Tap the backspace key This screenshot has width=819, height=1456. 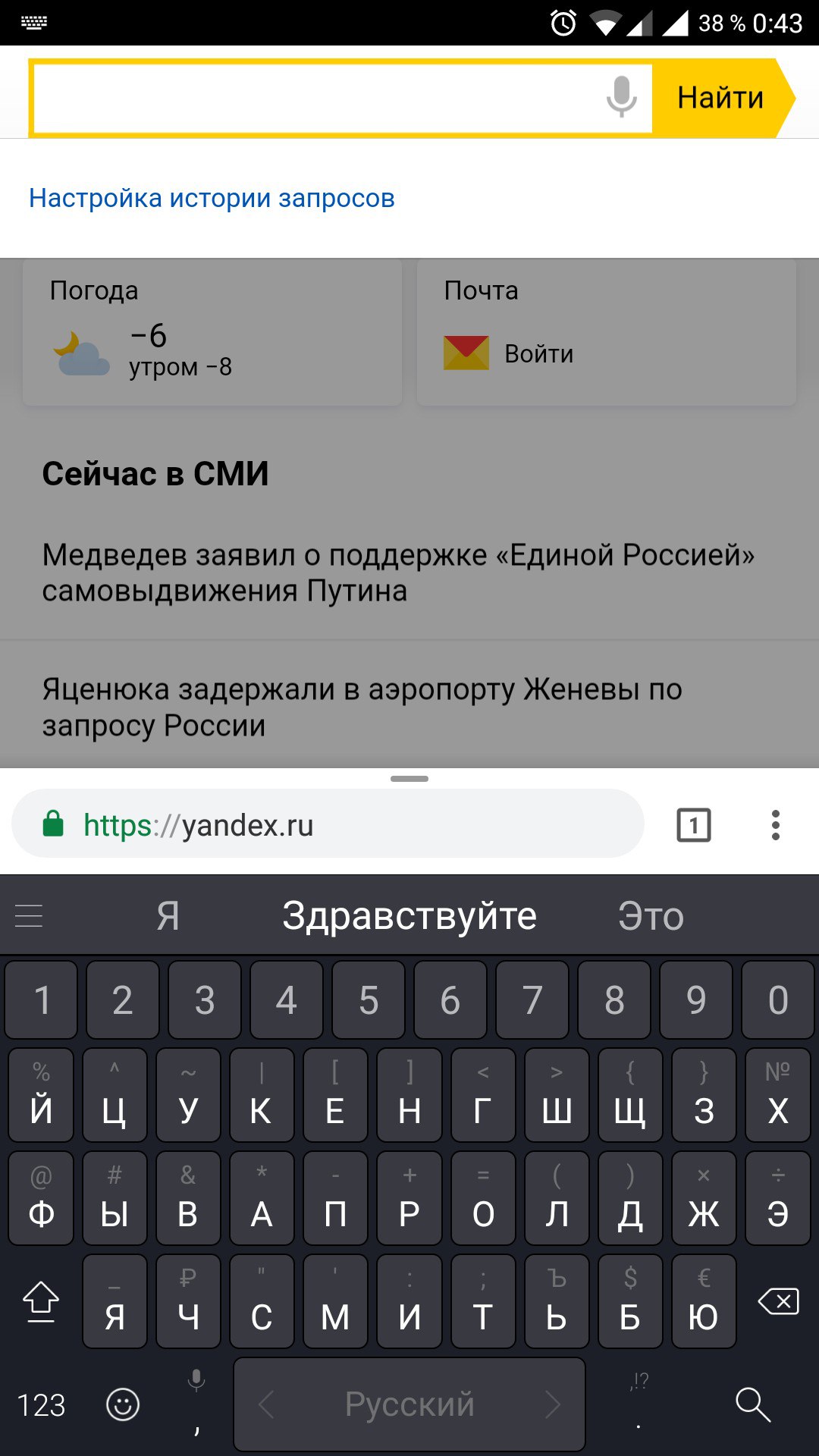click(x=778, y=1303)
